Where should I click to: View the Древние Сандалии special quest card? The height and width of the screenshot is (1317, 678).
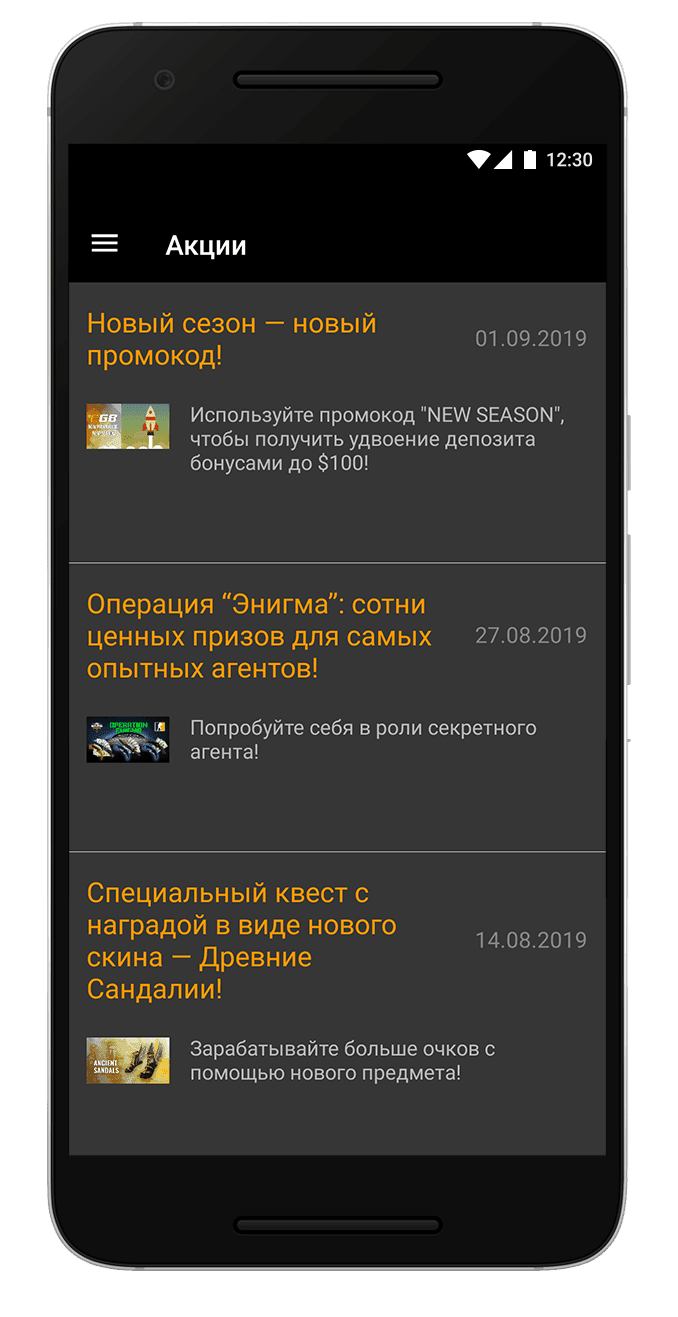click(x=337, y=1004)
